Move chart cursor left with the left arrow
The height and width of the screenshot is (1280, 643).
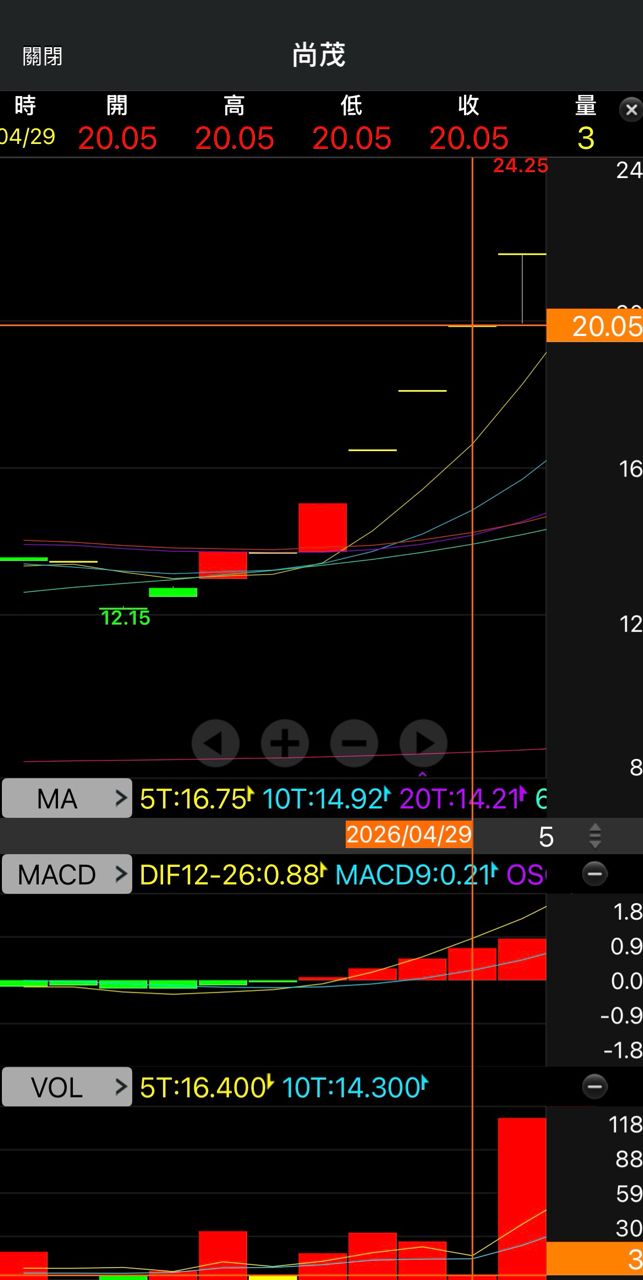click(215, 743)
